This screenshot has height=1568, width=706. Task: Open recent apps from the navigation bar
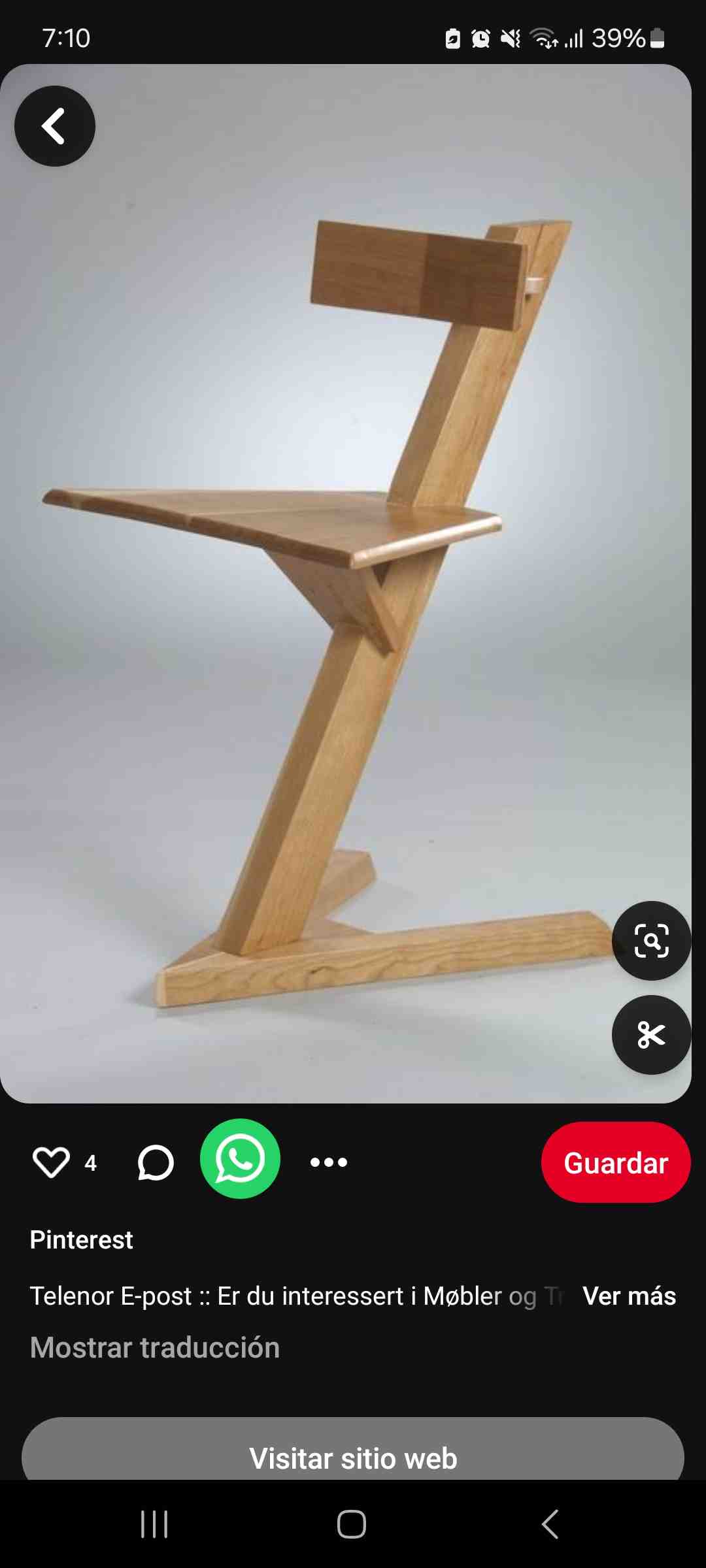tap(155, 1524)
